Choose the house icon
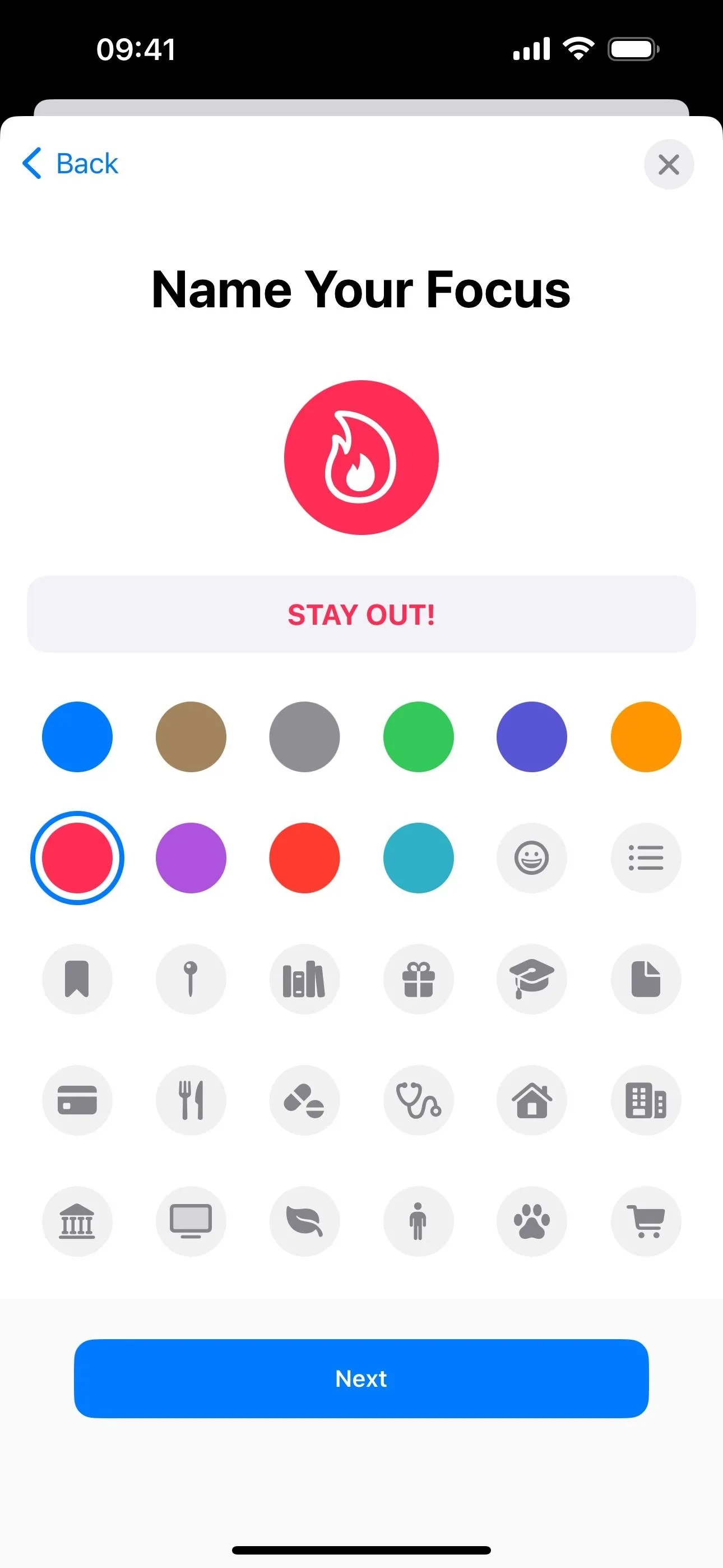723x1568 pixels. 532,1100
